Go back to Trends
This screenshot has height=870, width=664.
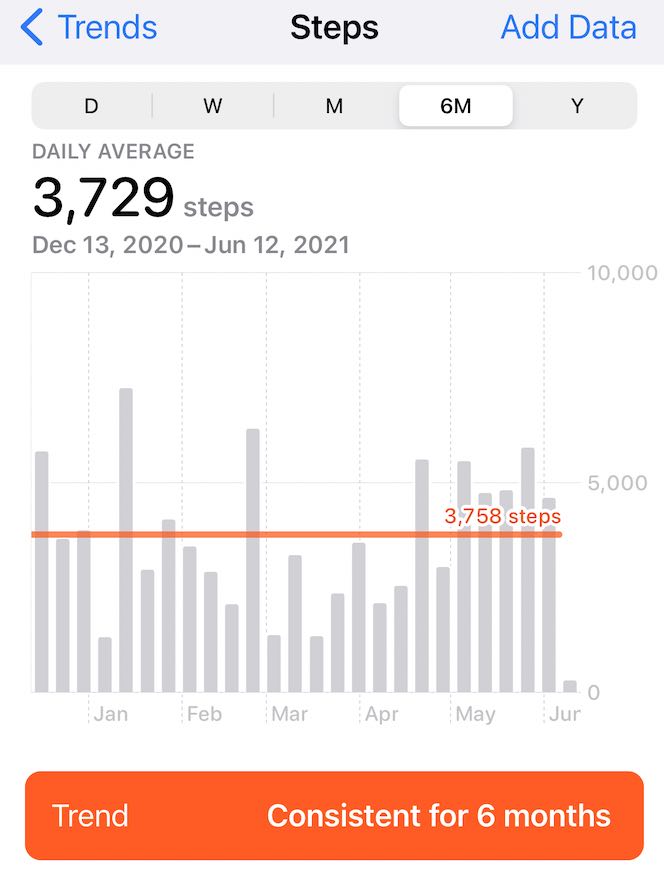[88, 28]
